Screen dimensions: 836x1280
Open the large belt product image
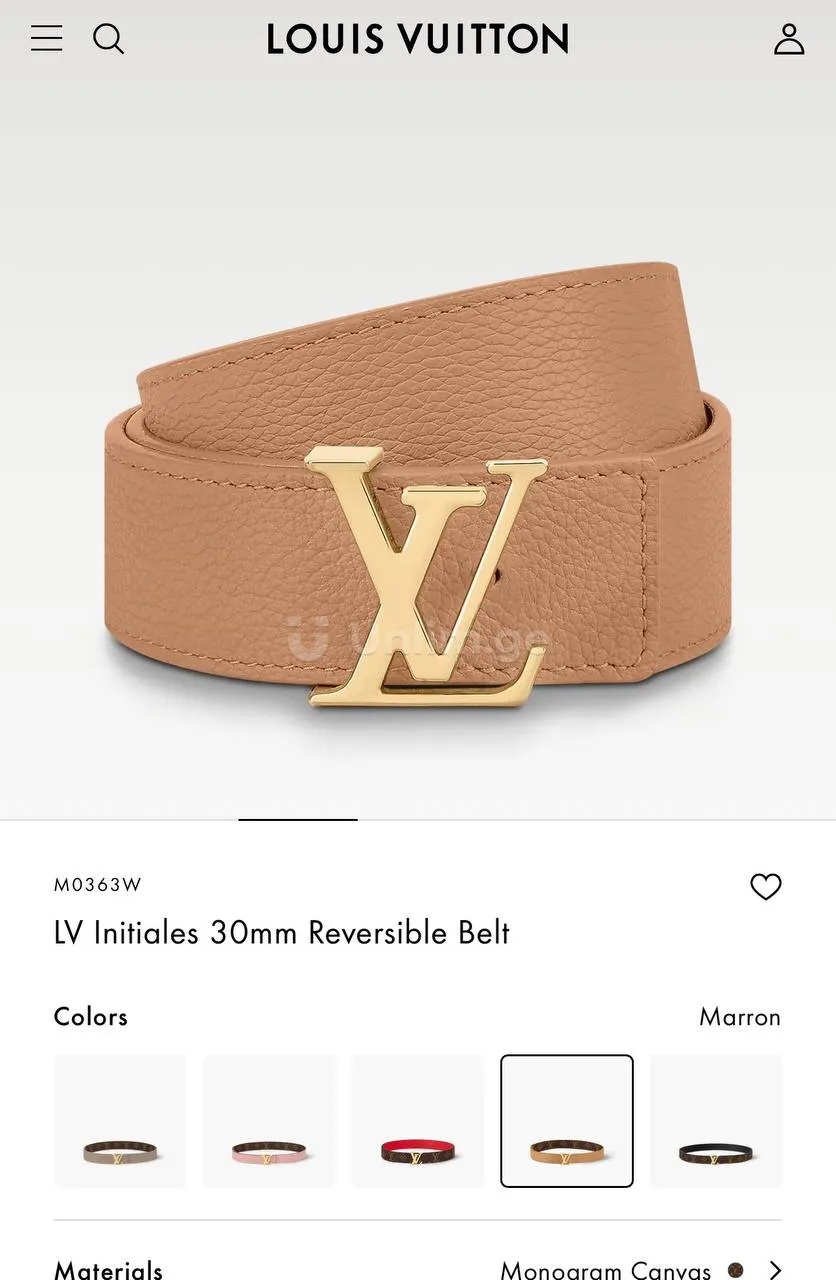[418, 490]
